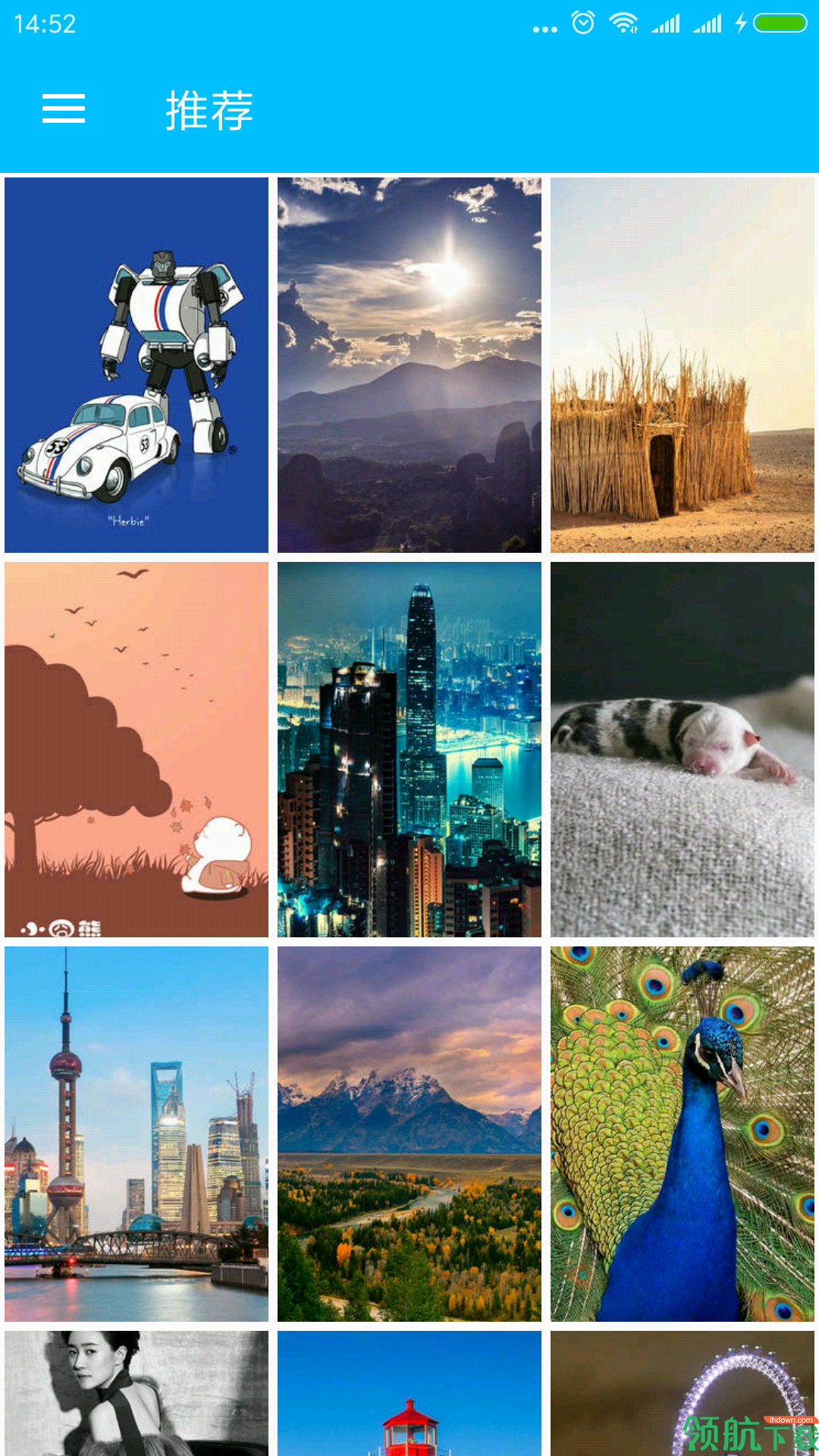This screenshot has height=1456, width=819.
Task: Open the snowy mountain valley wallpaper
Action: click(409, 1134)
